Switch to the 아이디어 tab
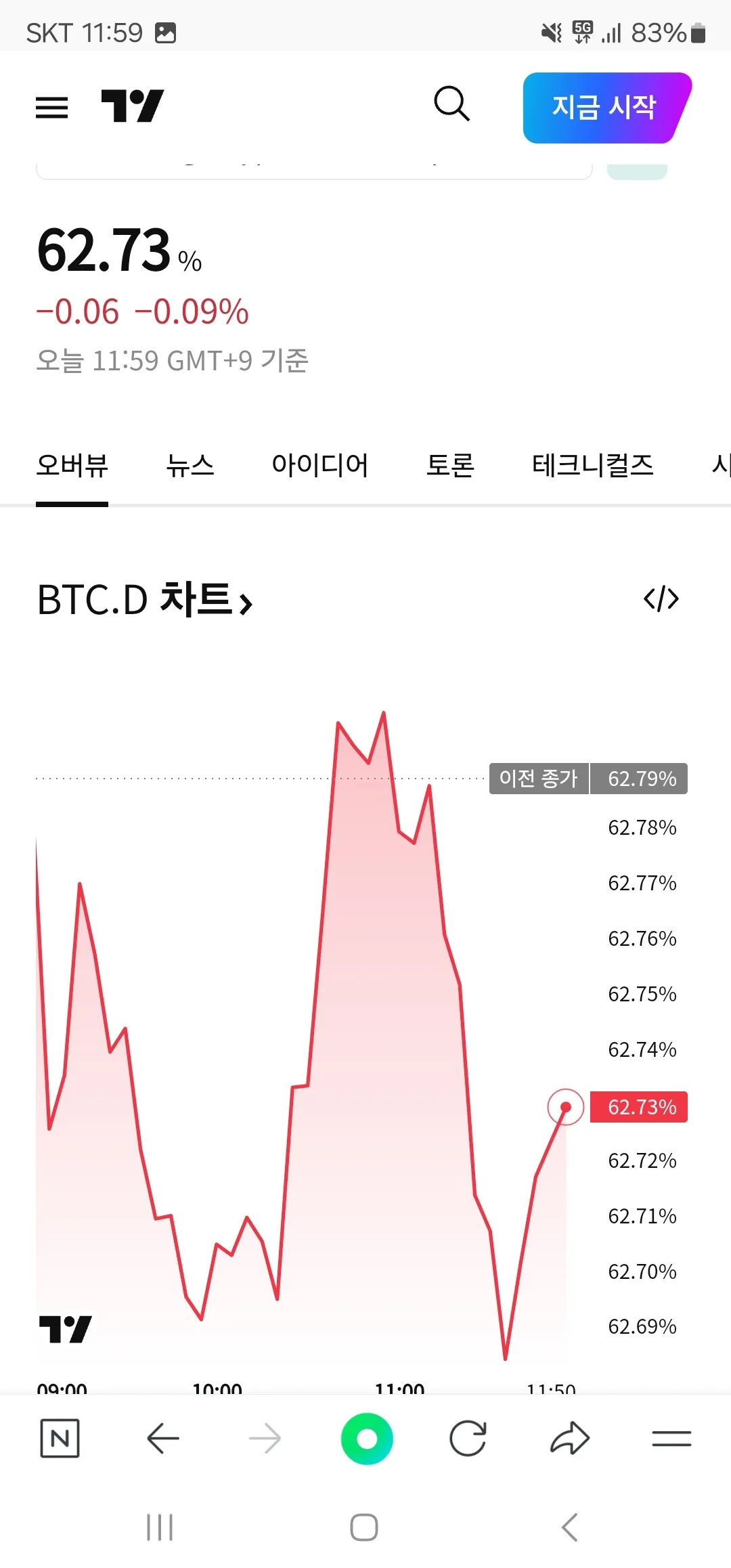Viewport: 731px width, 1568px height. (319, 465)
